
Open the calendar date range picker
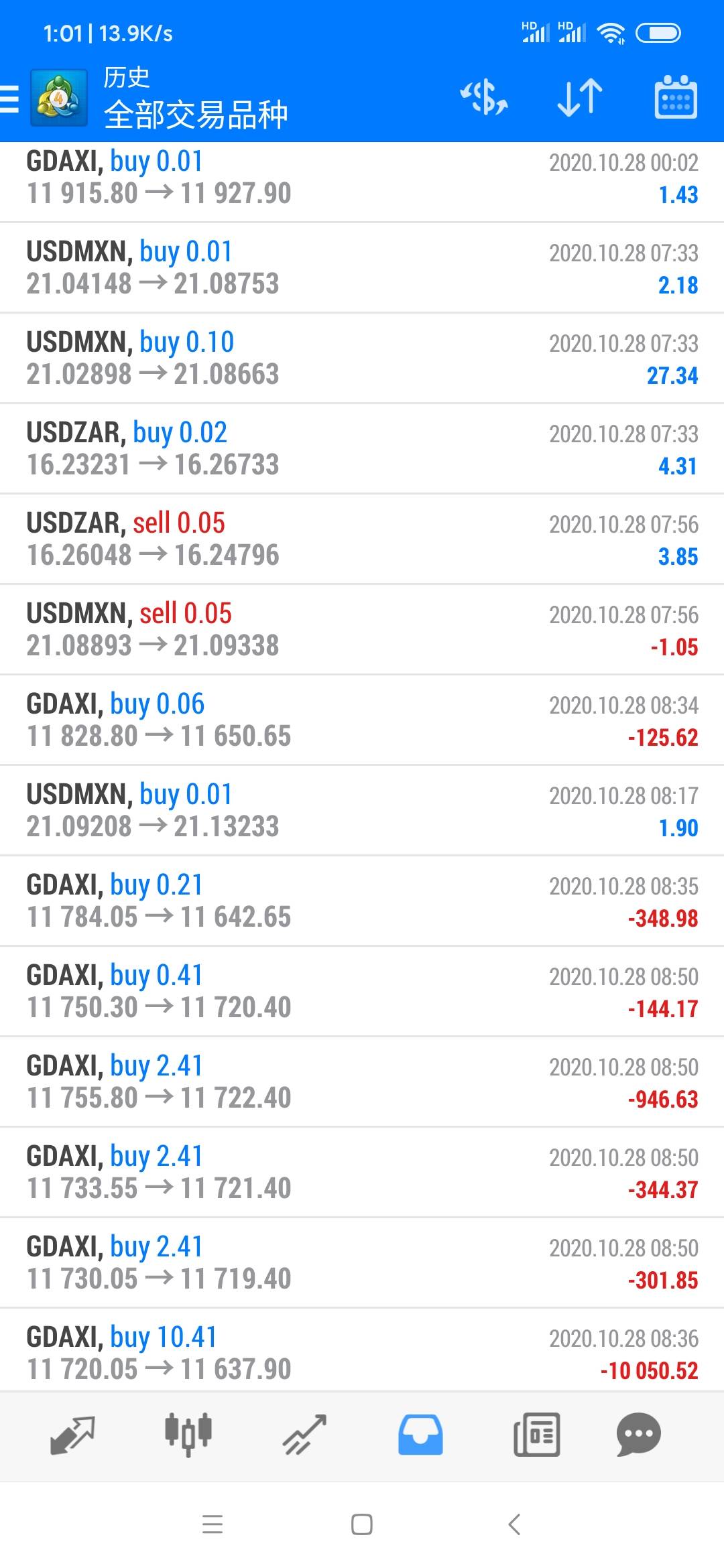(x=675, y=98)
